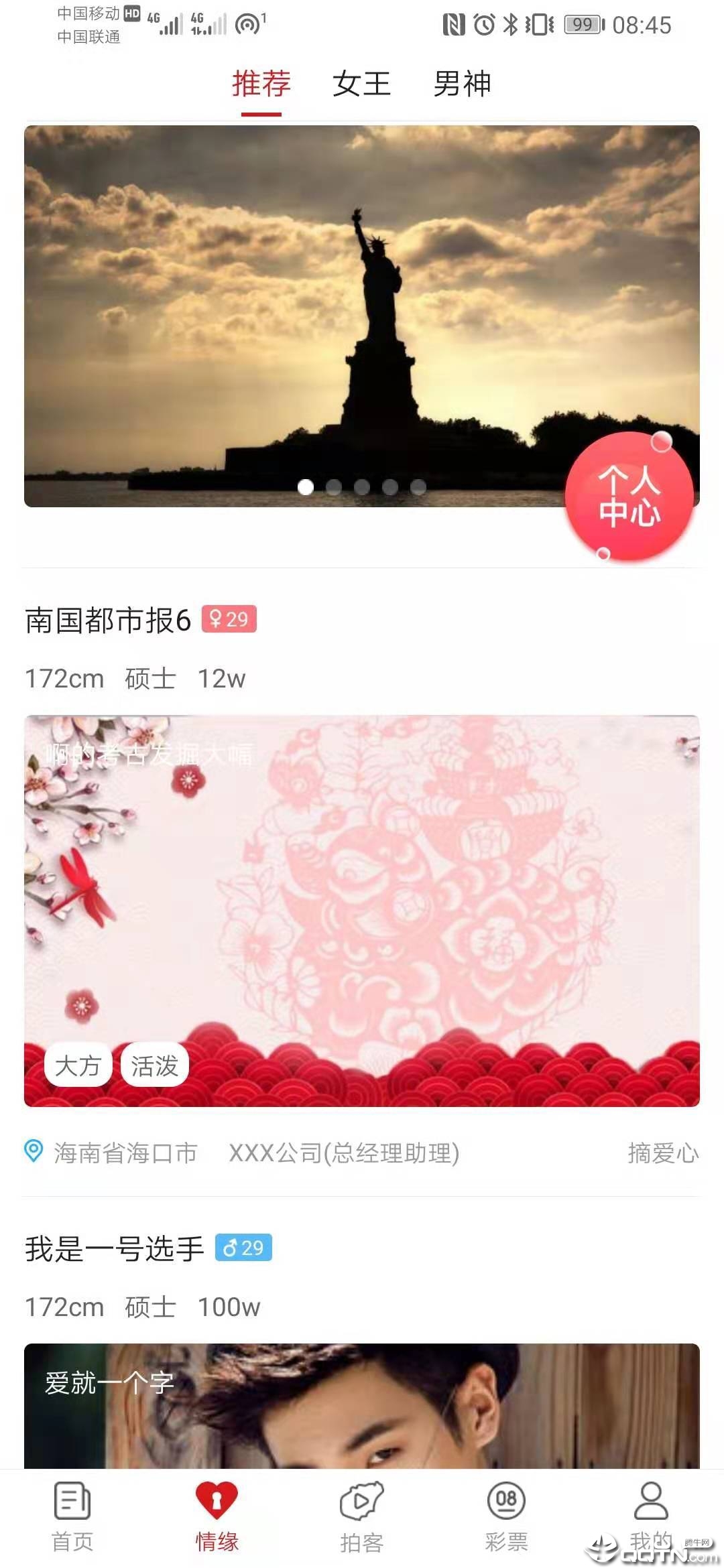Go to the 首页 tab
The image size is (724, 1568).
point(72,1518)
